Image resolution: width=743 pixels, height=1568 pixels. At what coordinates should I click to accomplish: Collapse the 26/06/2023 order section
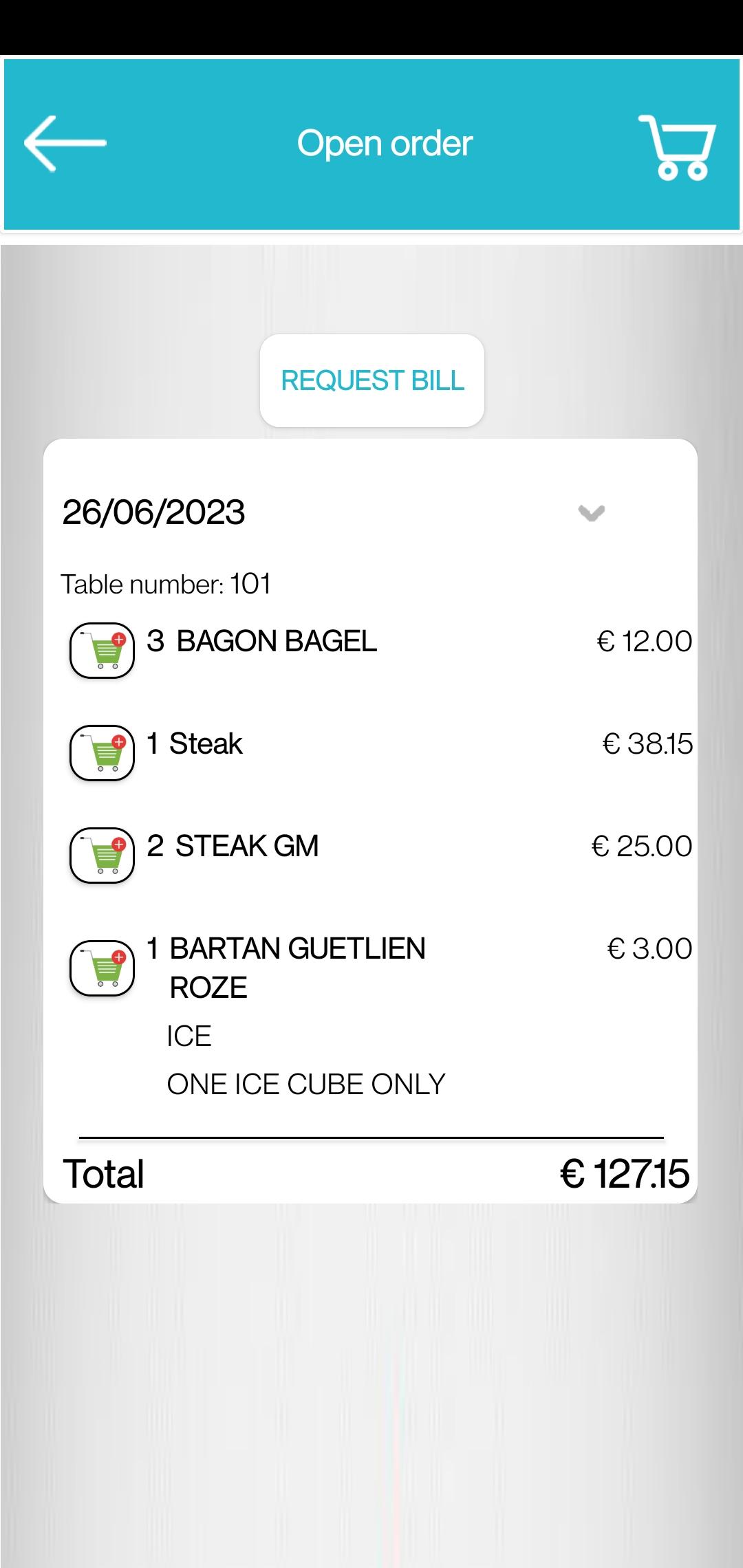coord(591,513)
